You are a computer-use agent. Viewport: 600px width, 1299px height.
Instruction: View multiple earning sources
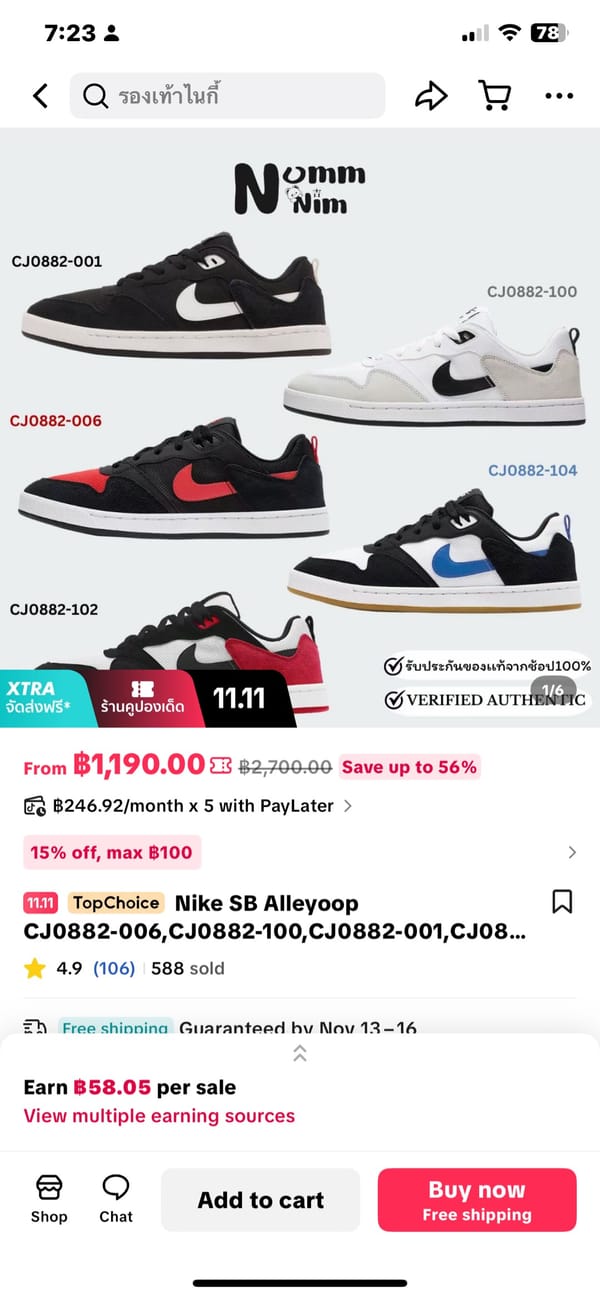click(159, 1116)
